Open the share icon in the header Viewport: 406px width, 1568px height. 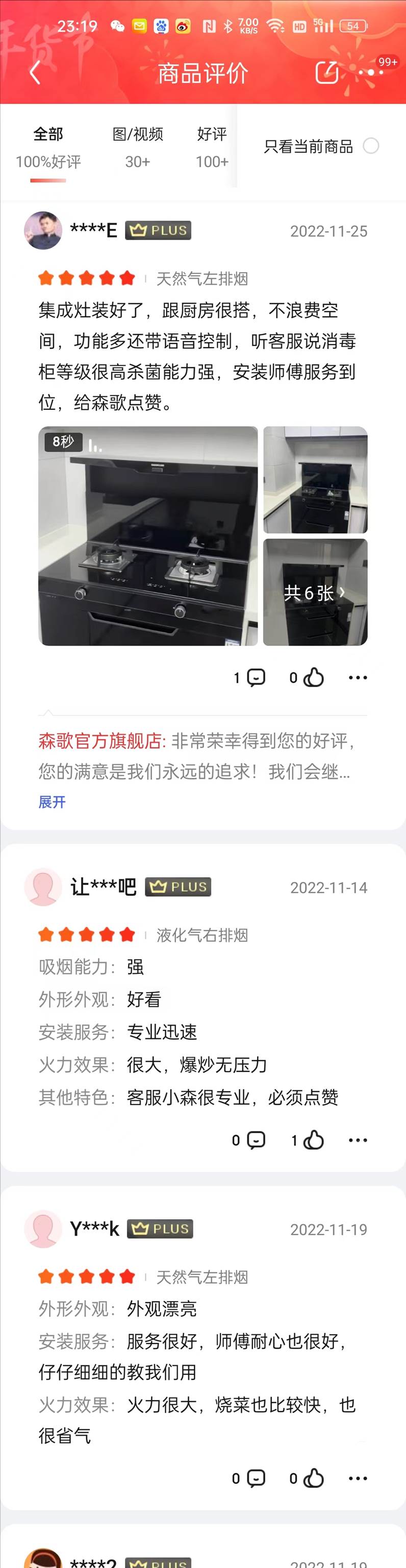coord(326,72)
